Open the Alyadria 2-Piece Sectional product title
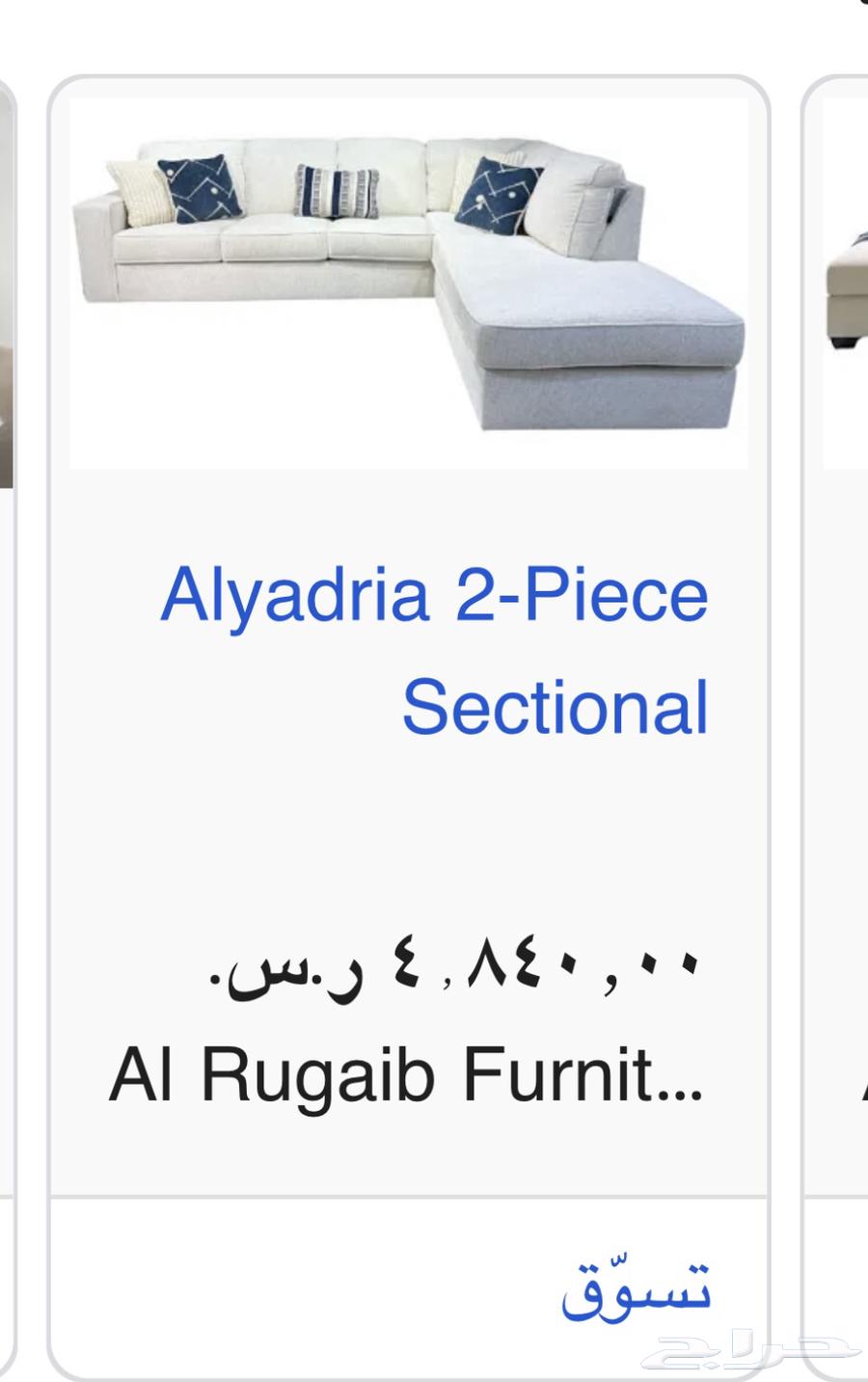The height and width of the screenshot is (1382, 868). coord(434,651)
